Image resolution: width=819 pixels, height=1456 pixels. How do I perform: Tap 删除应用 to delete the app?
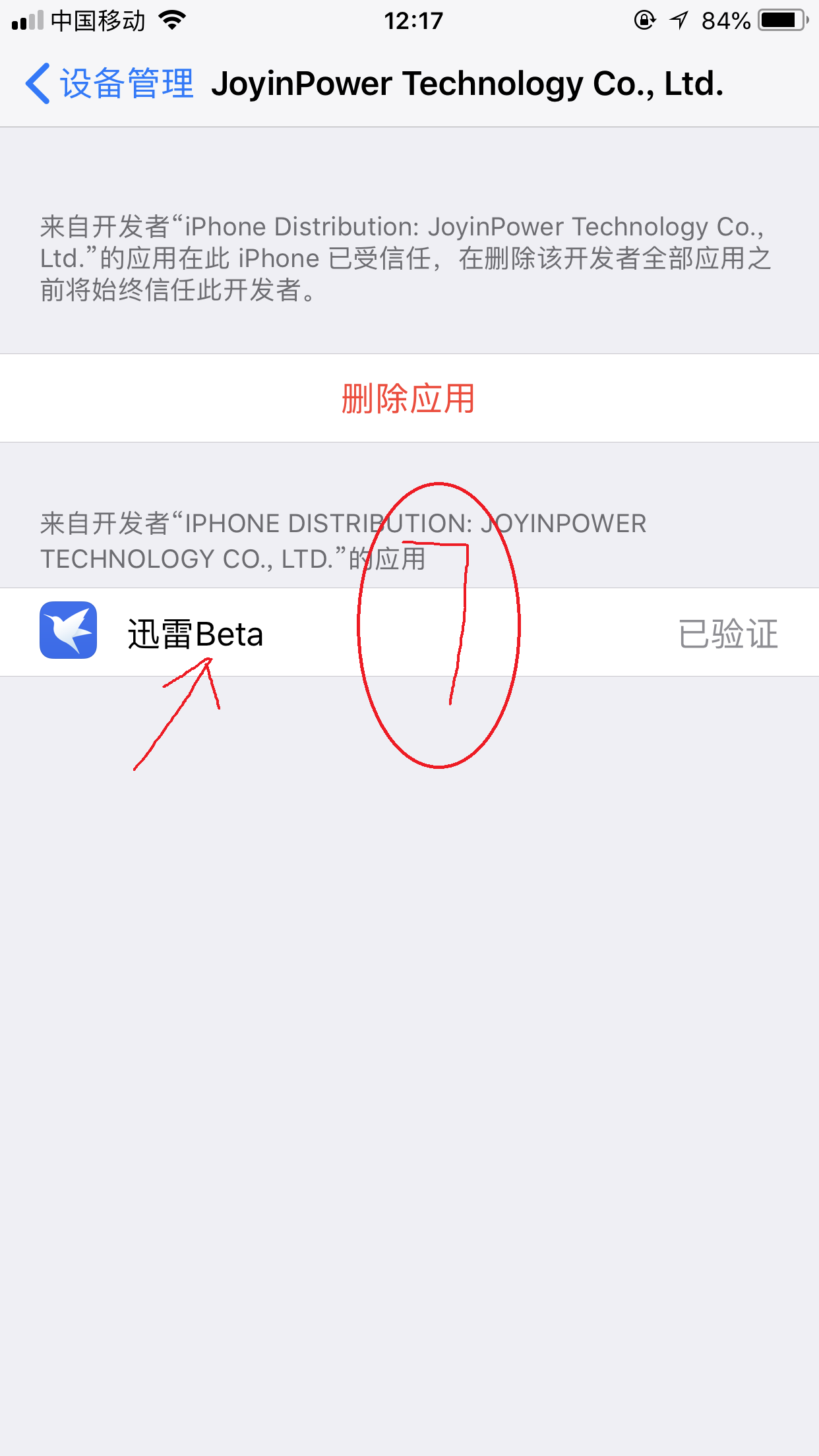tap(409, 398)
